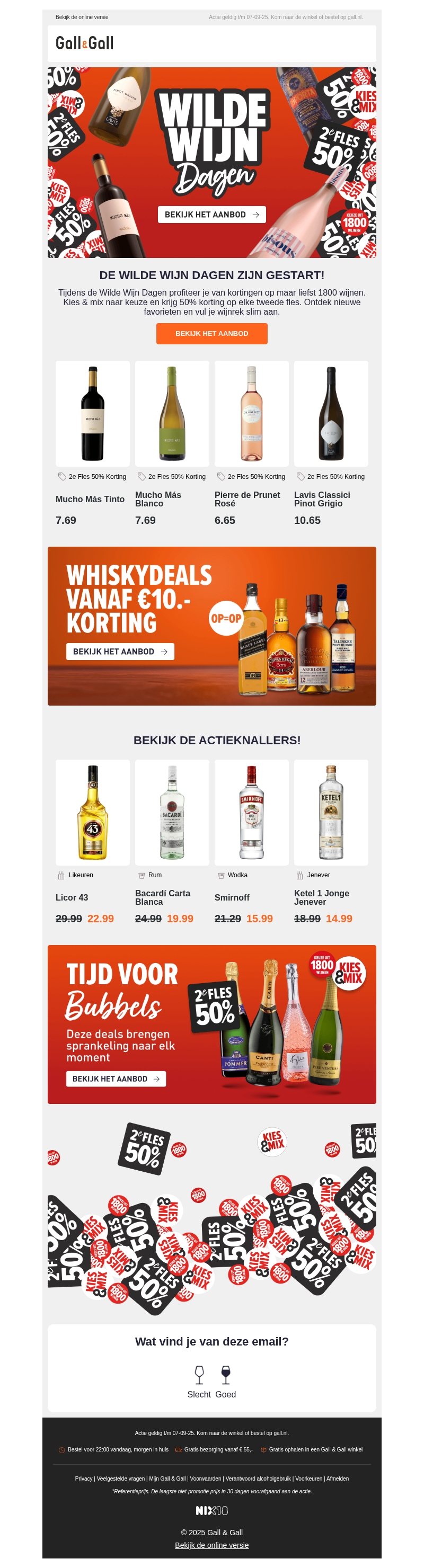
Task: Open Bacardí Carta Blanca product
Action: 172,812
